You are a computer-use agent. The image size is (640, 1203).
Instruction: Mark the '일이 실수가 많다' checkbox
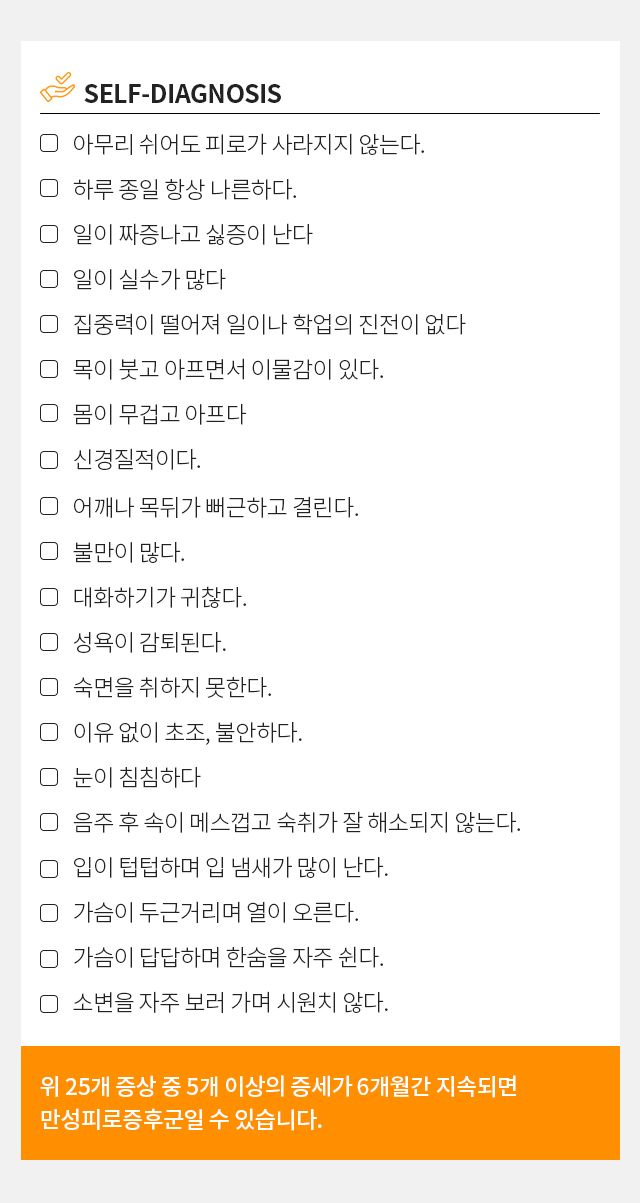tap(49, 279)
